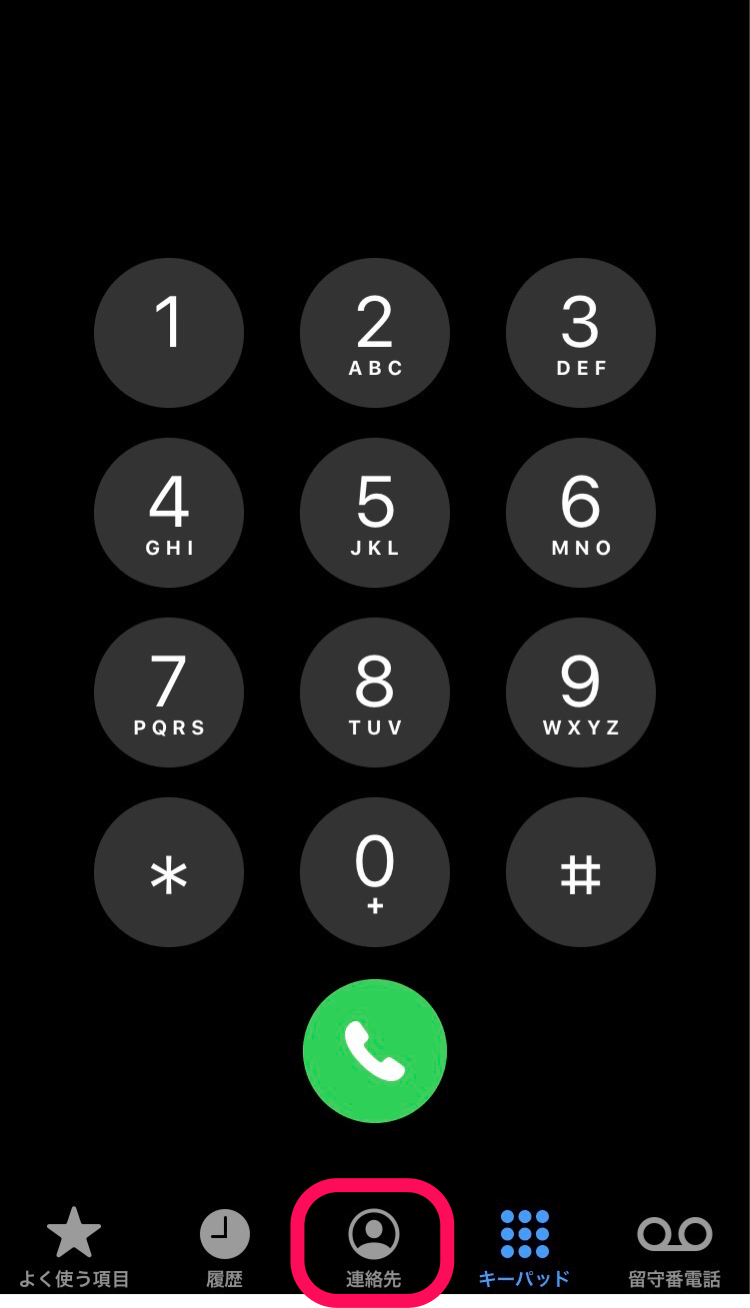Dial the digit 5
This screenshot has height=1308, width=750.
point(375,513)
